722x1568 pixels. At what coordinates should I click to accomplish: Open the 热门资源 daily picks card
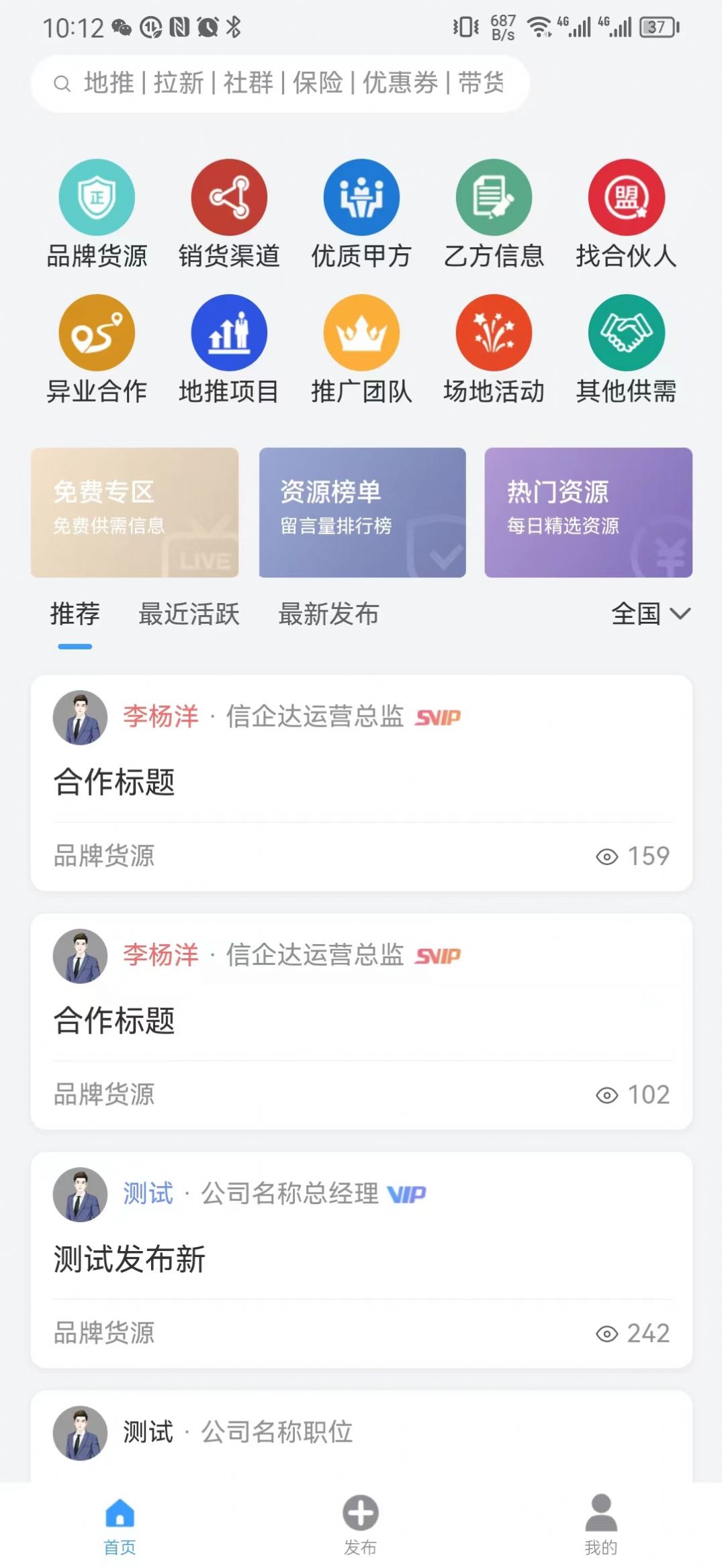click(x=588, y=512)
